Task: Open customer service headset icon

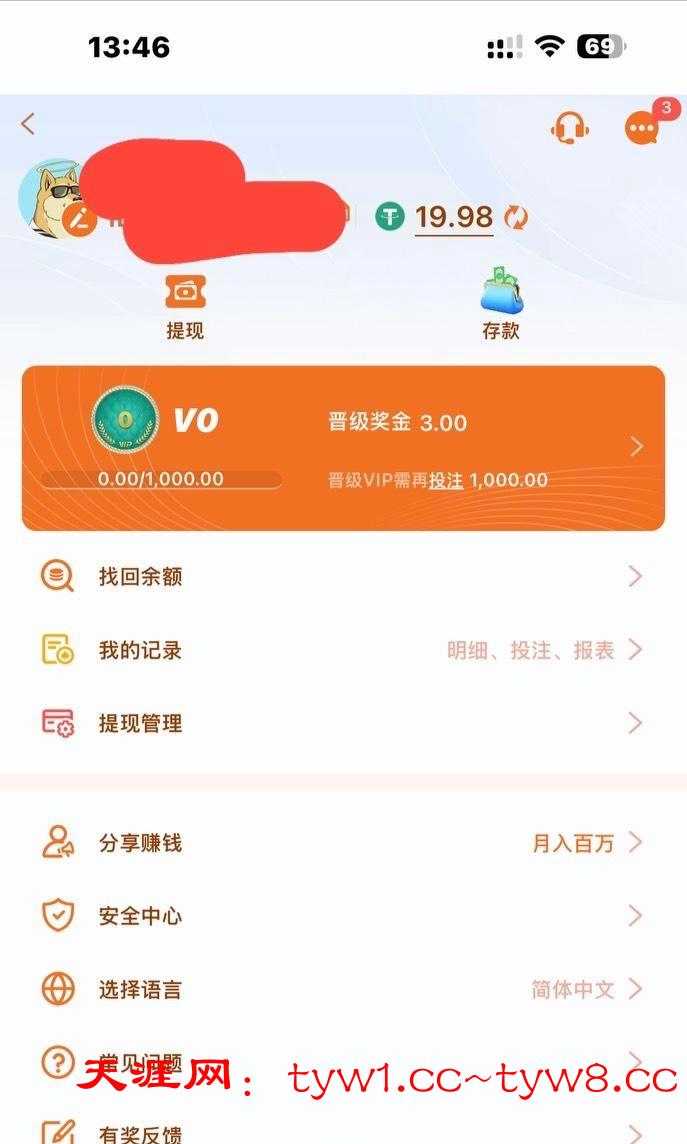Action: point(570,128)
